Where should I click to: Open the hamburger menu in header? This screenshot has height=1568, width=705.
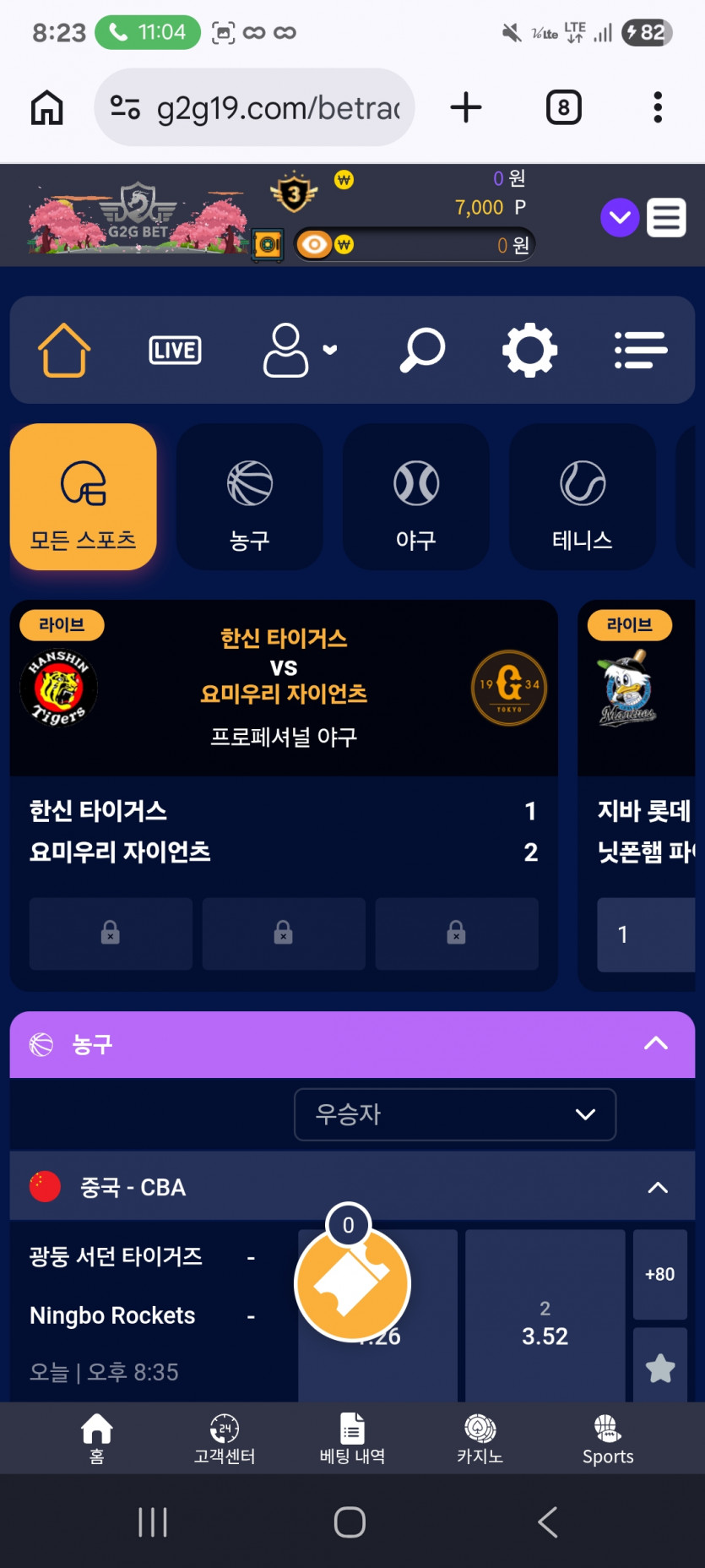click(666, 217)
